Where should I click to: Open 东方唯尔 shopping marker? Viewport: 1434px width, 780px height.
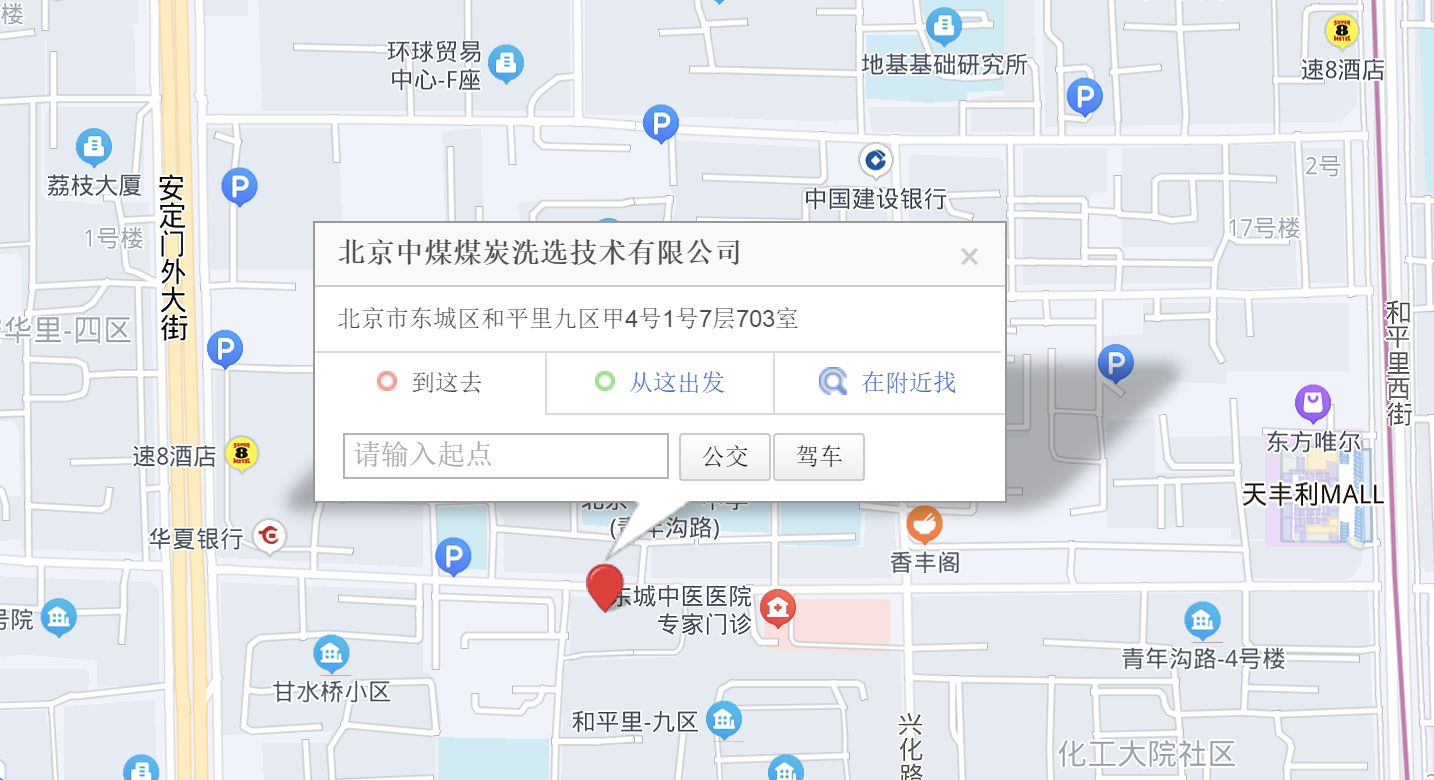[1312, 405]
